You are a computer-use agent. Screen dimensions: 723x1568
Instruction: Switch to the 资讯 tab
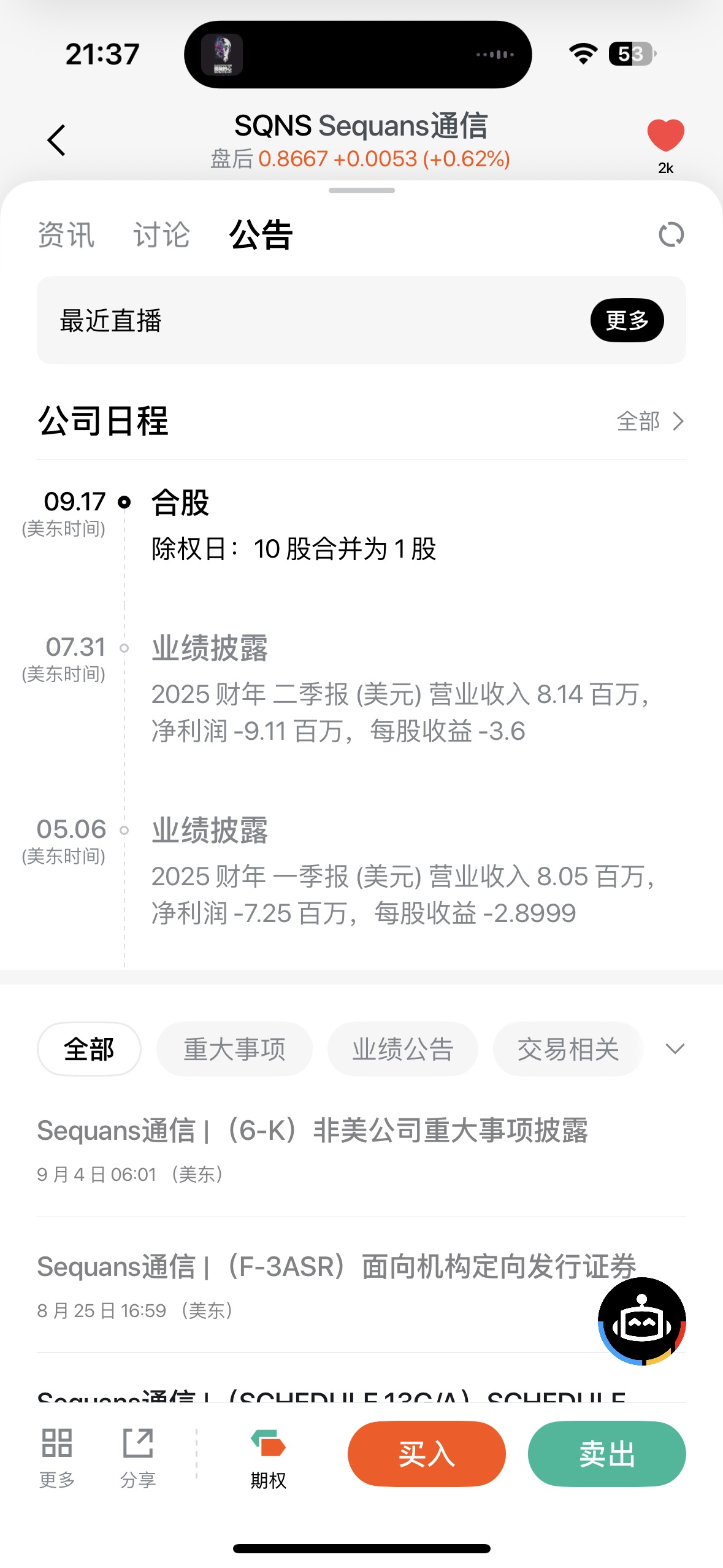point(66,235)
